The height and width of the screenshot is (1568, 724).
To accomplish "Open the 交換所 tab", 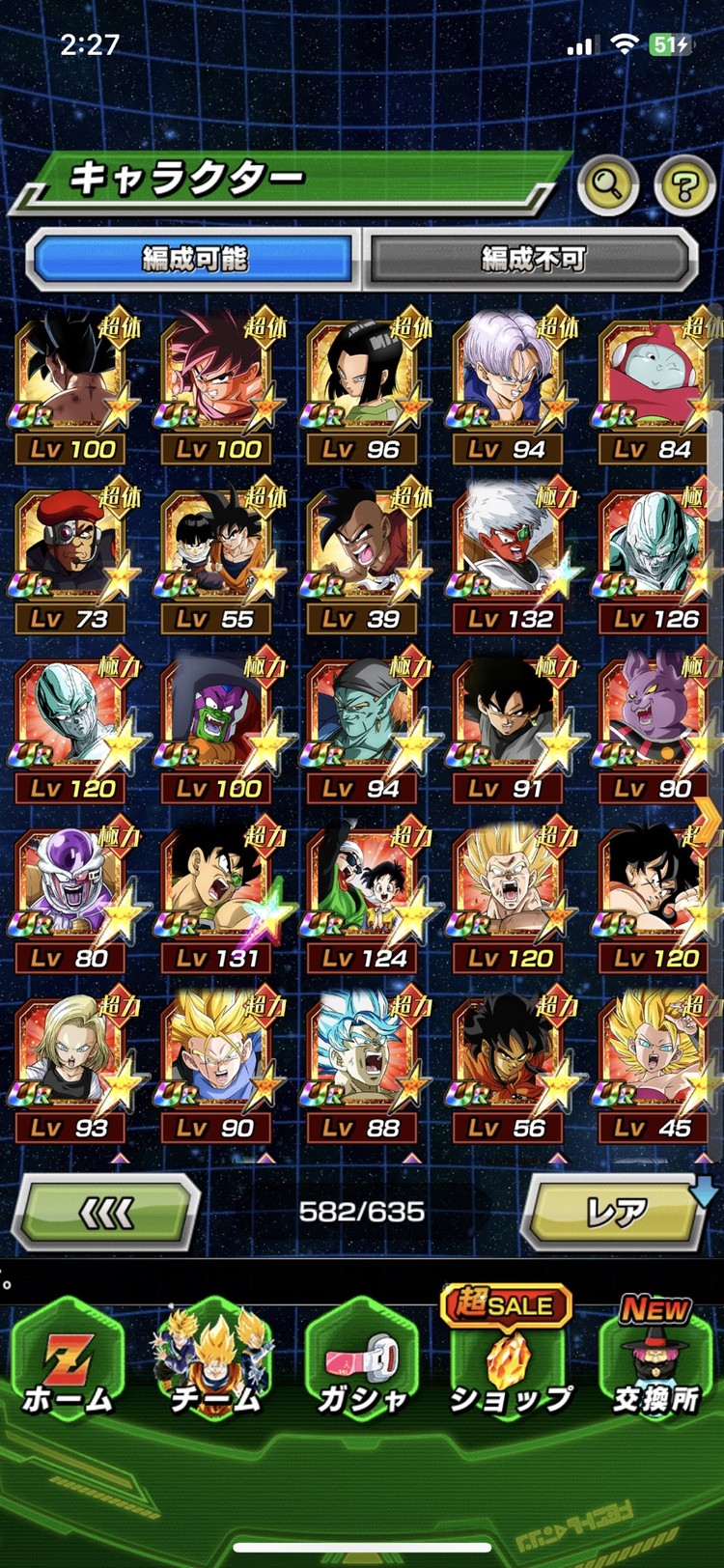I will click(655, 1363).
